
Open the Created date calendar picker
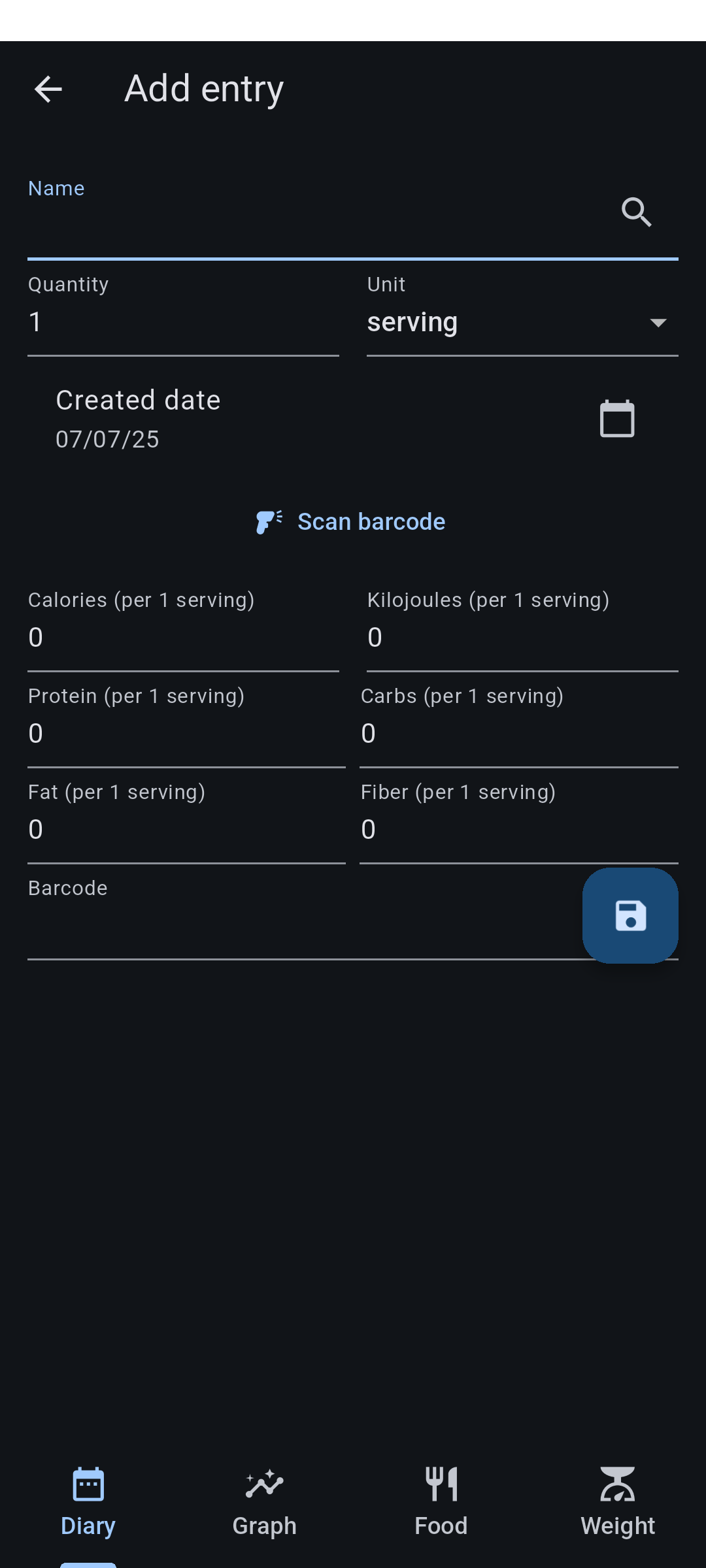click(x=617, y=419)
